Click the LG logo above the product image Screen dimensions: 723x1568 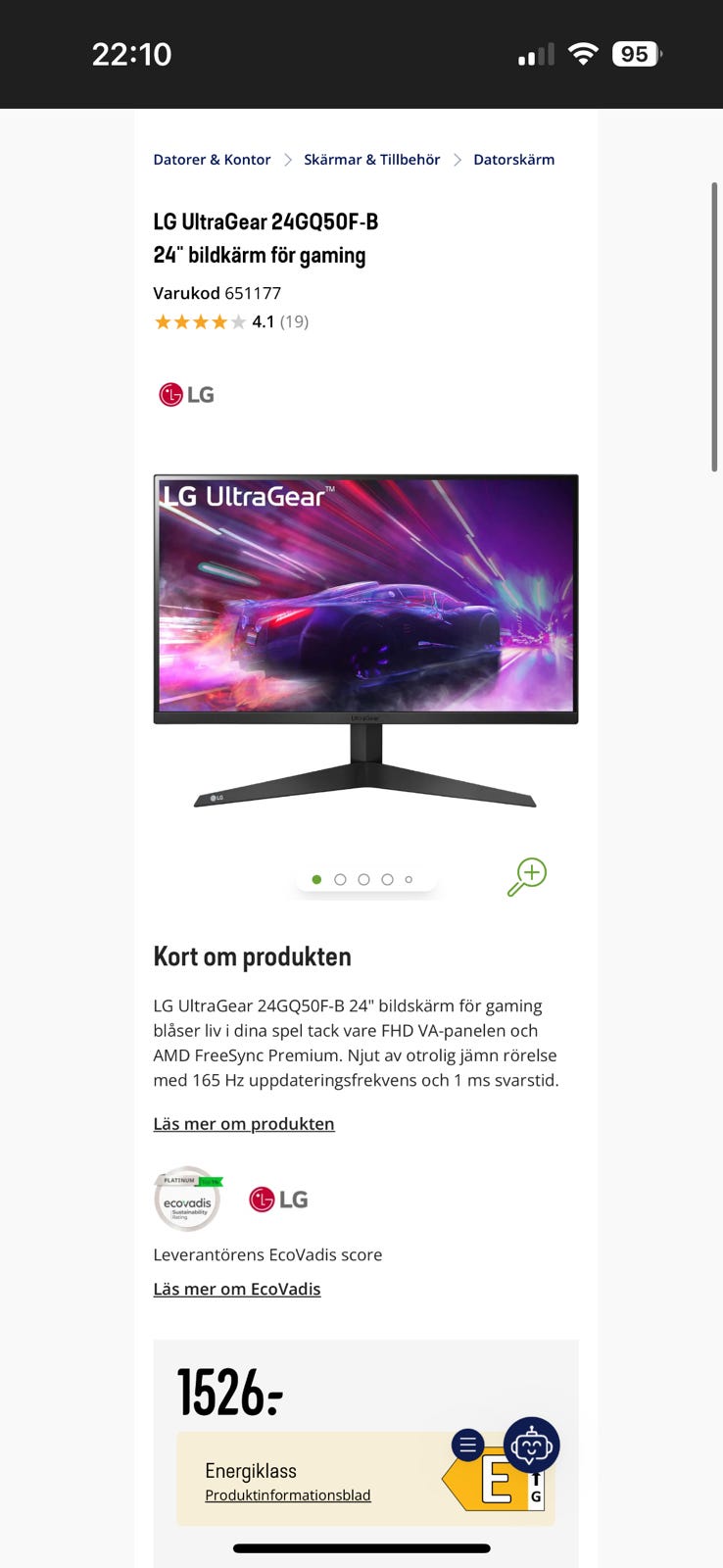185,393
